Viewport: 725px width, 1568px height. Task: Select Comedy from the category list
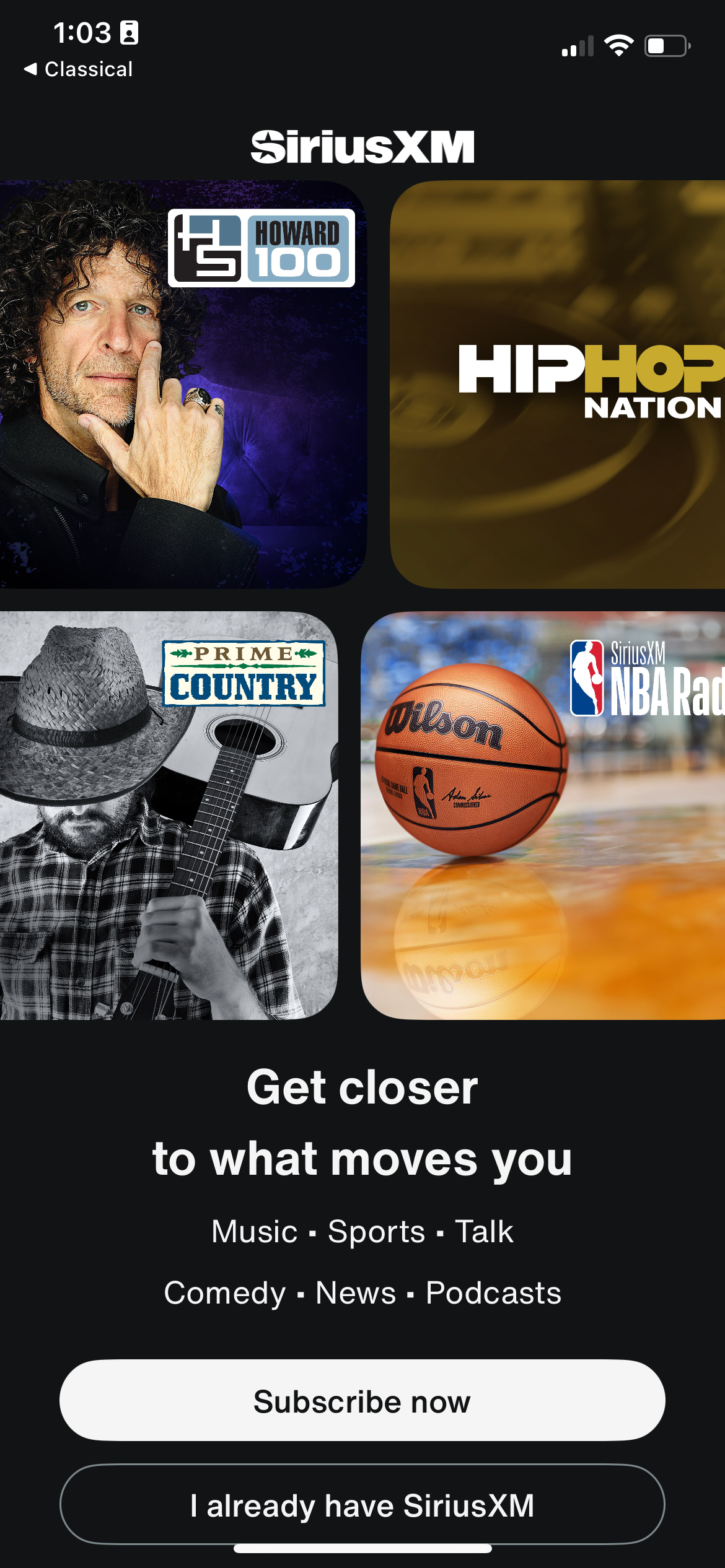click(x=222, y=1293)
